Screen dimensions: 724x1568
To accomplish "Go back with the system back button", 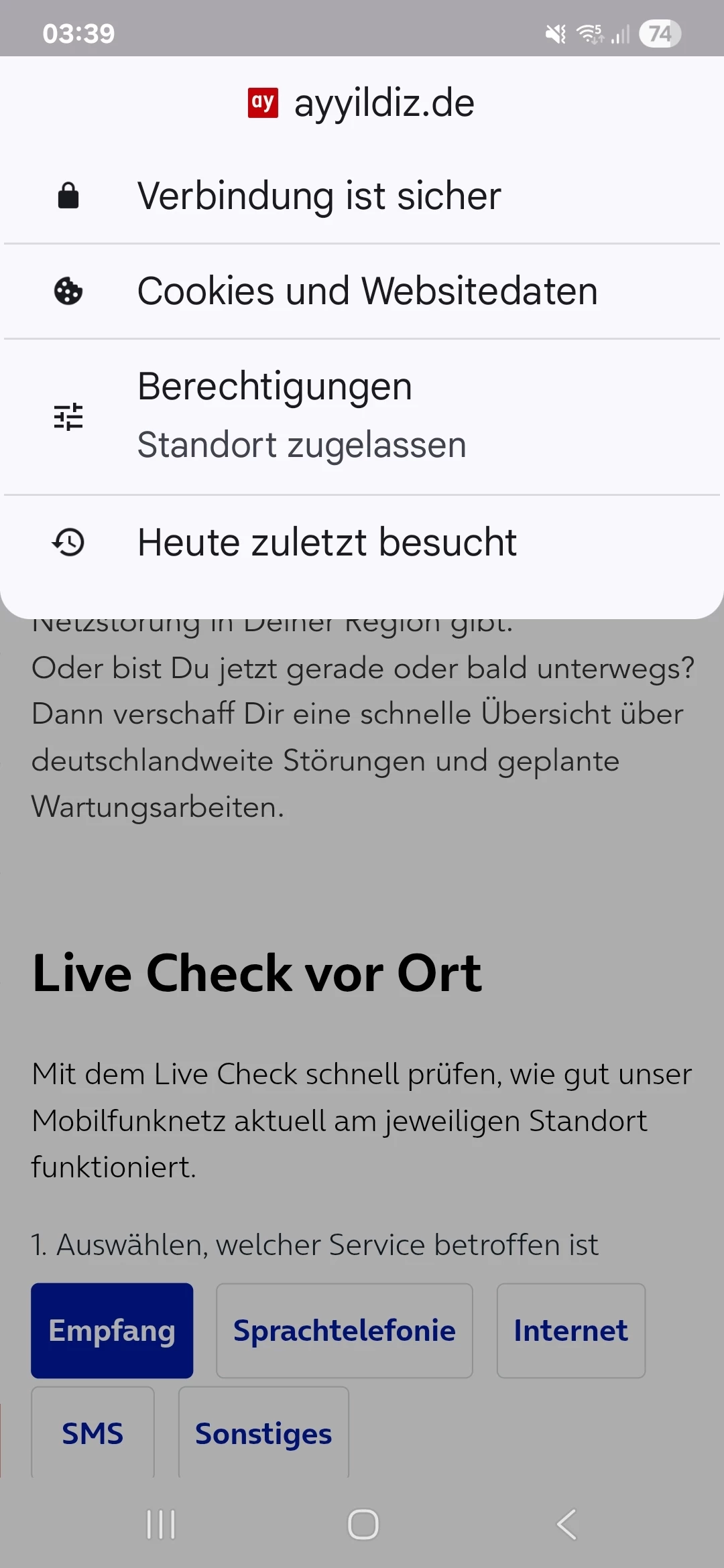I will coord(566,1524).
